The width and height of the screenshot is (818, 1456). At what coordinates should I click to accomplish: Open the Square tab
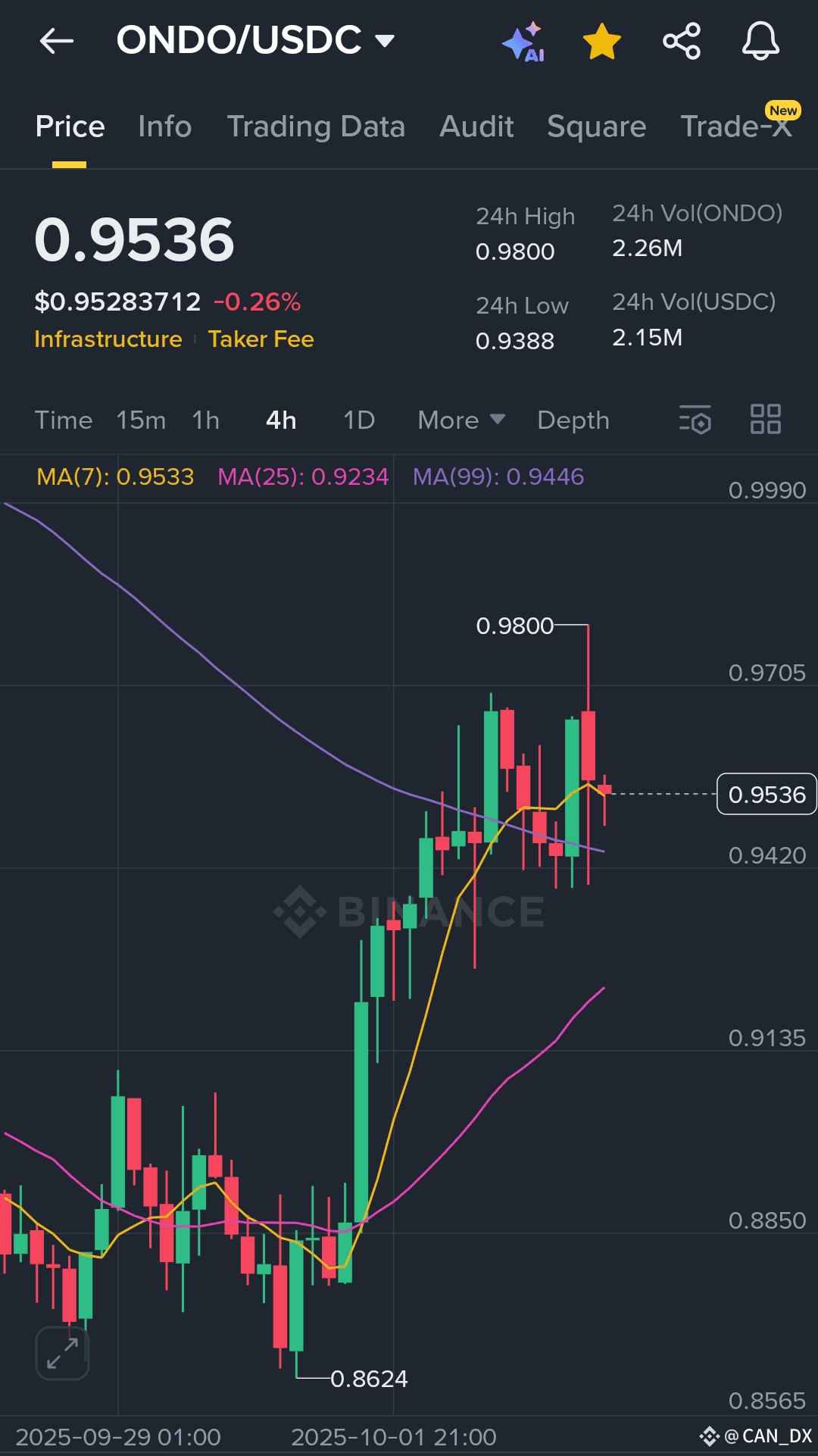596,126
